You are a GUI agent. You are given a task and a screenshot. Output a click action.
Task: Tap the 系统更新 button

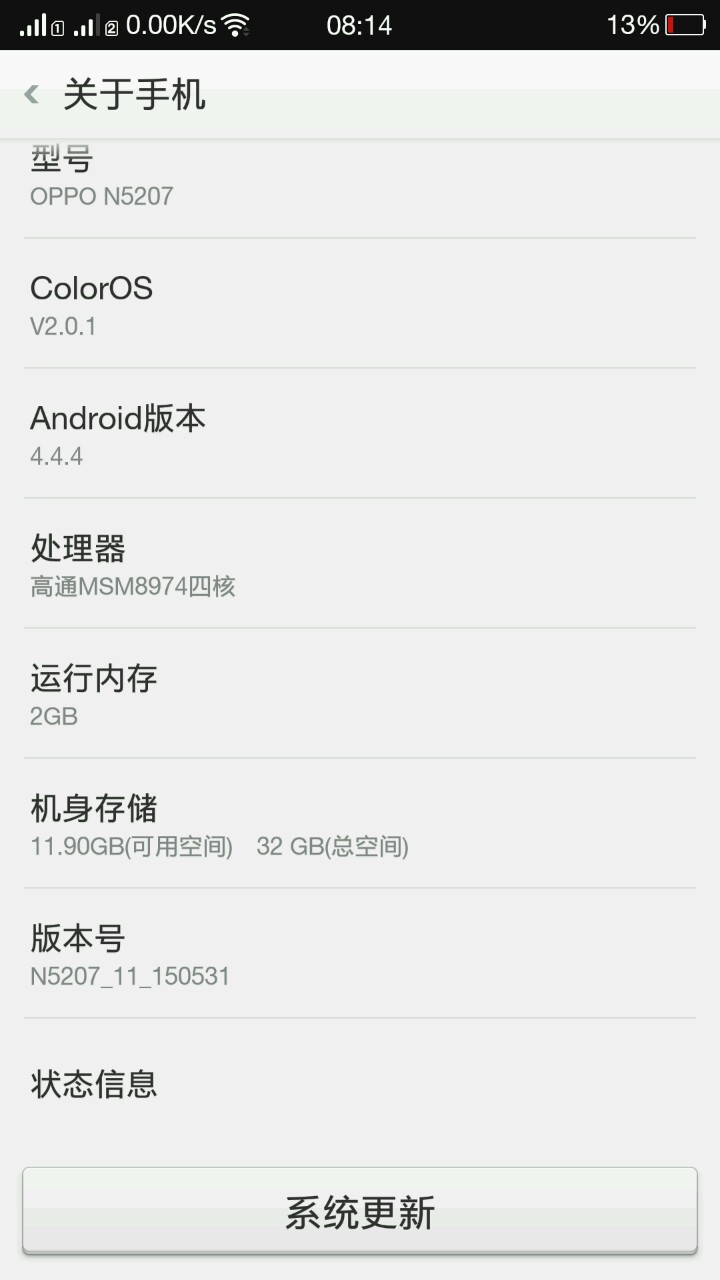360,1211
